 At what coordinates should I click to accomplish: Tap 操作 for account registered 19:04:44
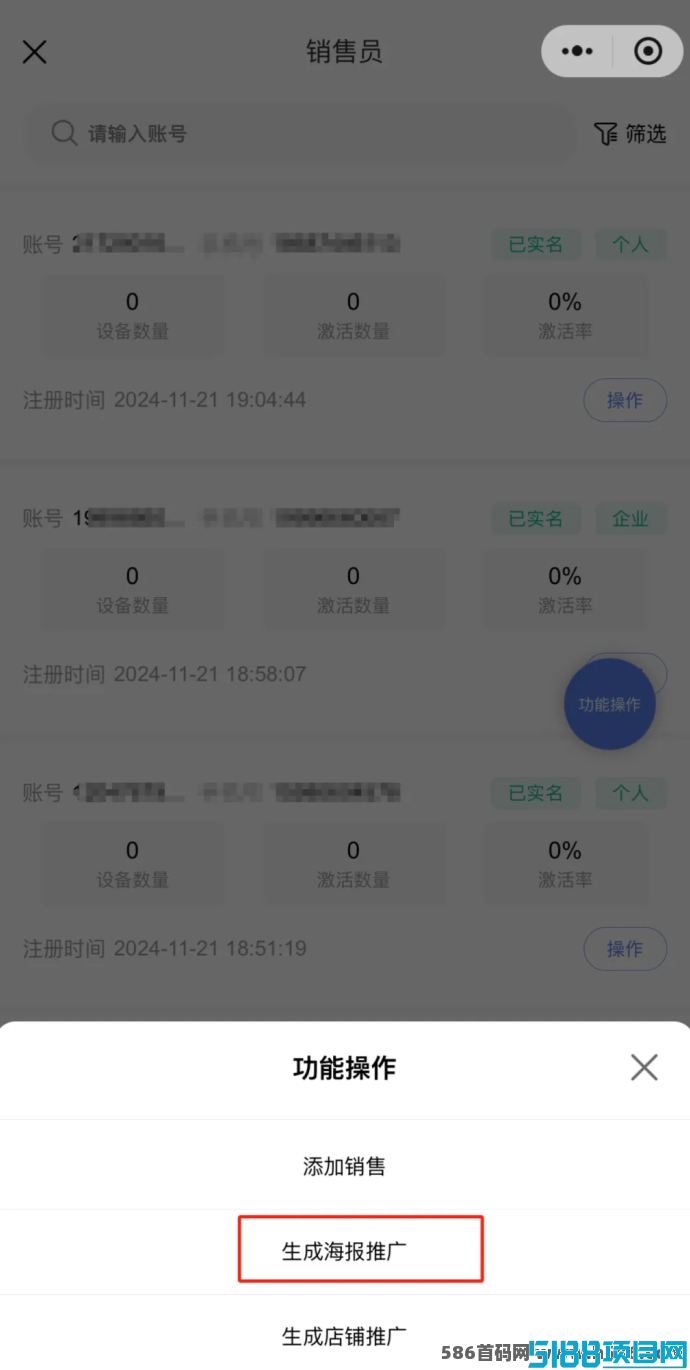pyautogui.click(x=625, y=400)
